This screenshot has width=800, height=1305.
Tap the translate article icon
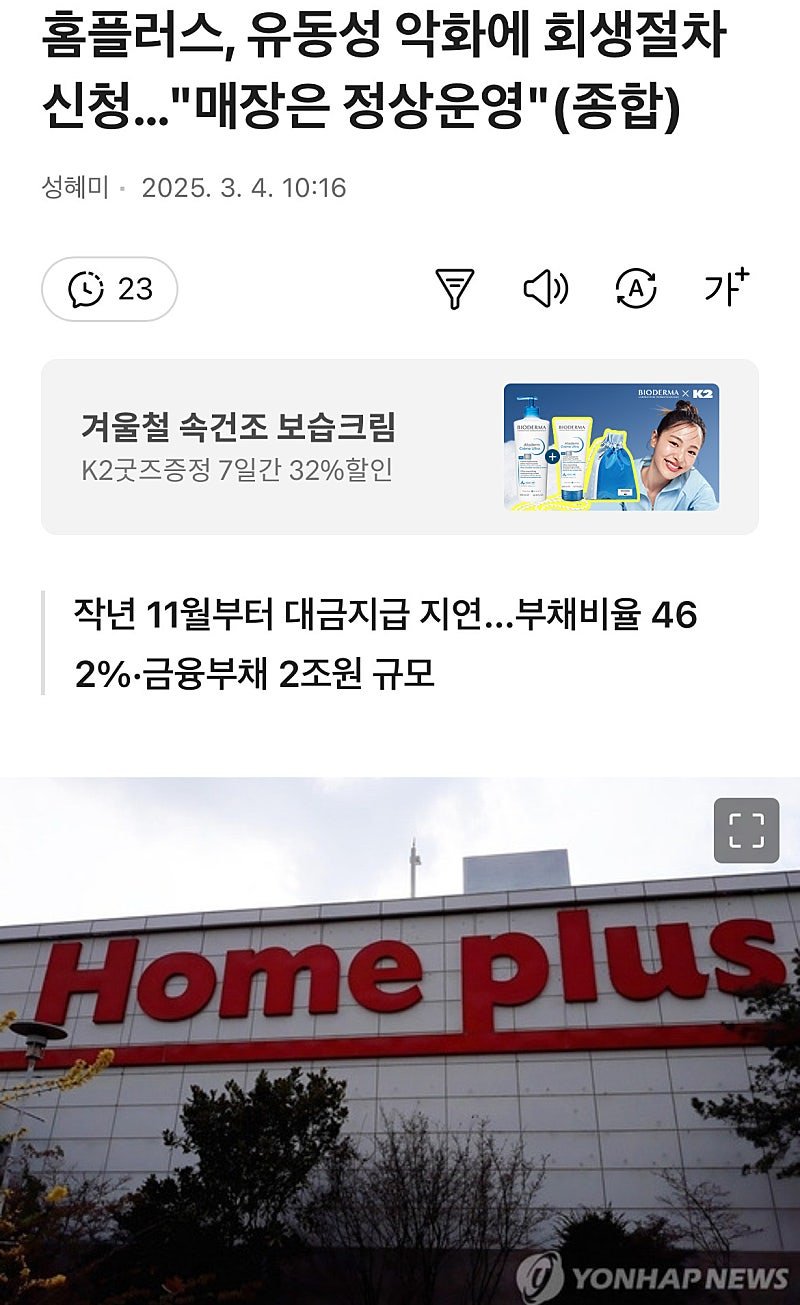pyautogui.click(x=636, y=289)
